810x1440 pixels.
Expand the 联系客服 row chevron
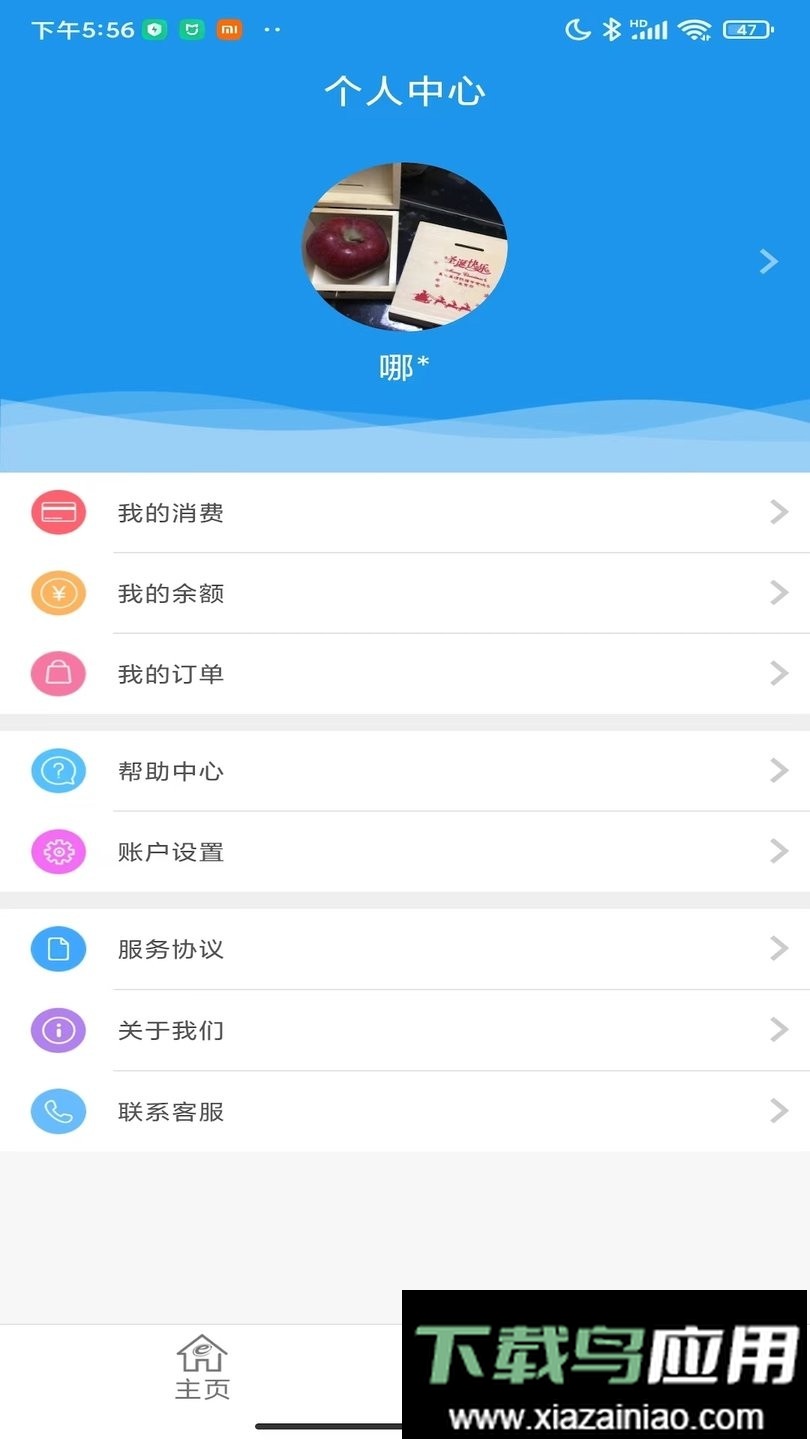[x=779, y=1111]
